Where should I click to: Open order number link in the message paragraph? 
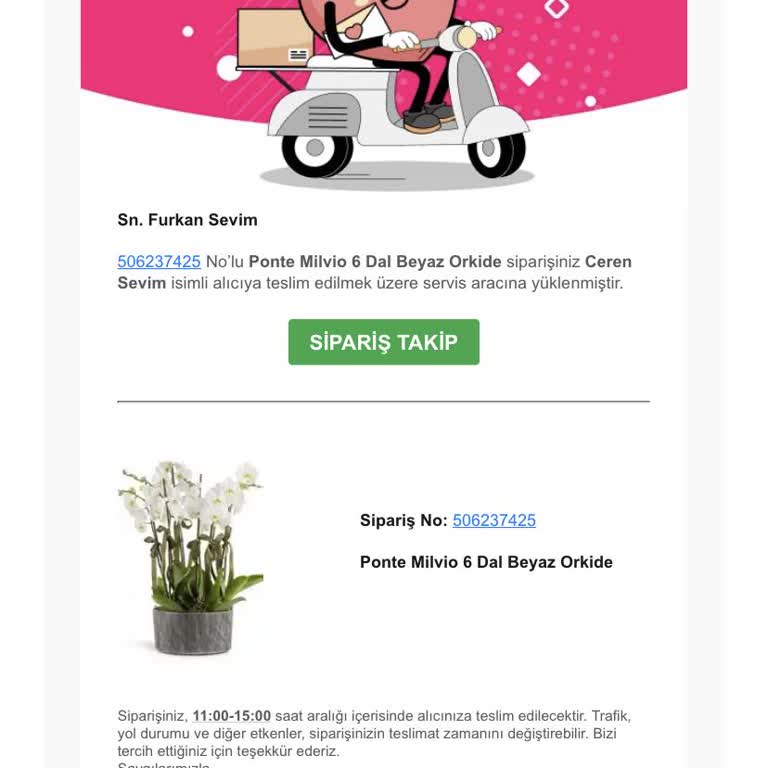[x=159, y=262]
